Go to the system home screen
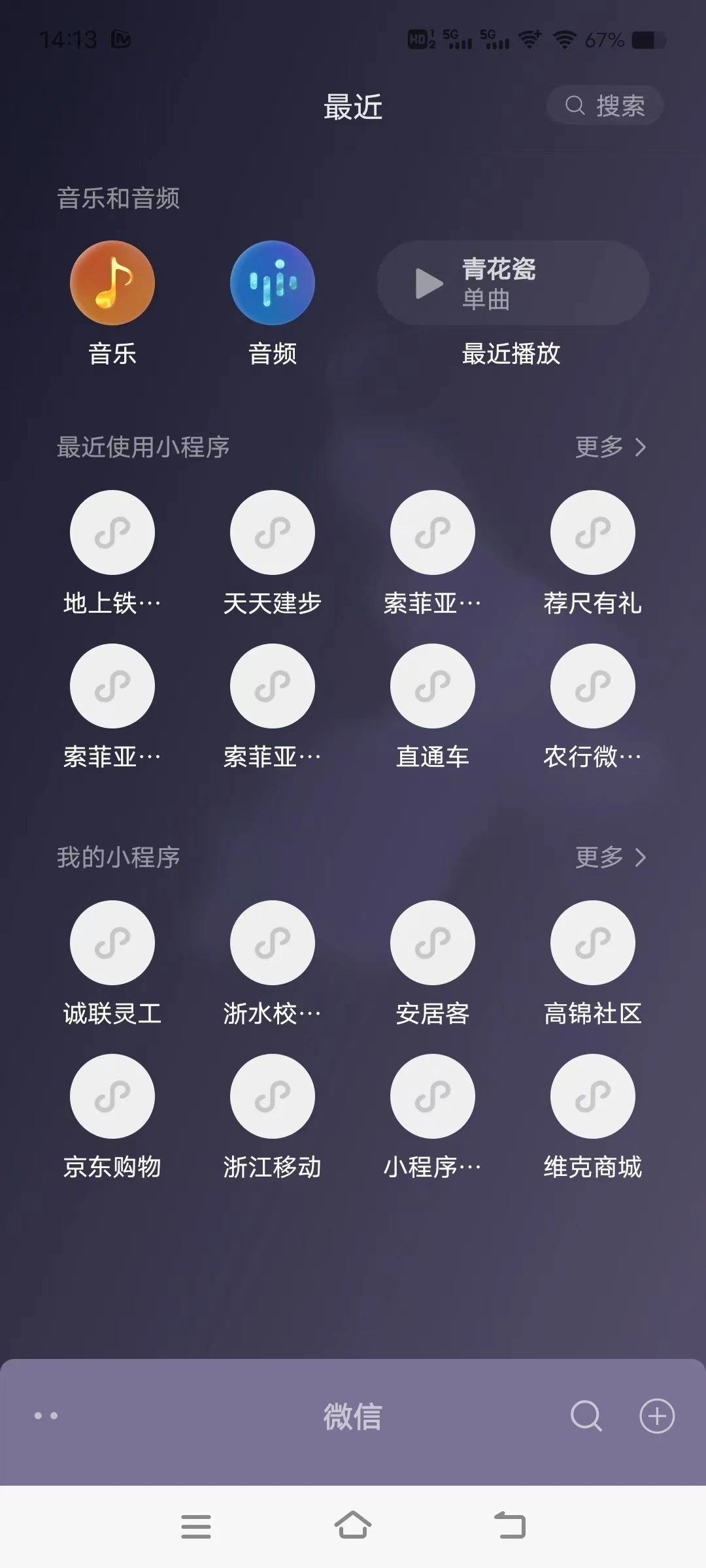The width and height of the screenshot is (706, 1568). (x=353, y=1526)
